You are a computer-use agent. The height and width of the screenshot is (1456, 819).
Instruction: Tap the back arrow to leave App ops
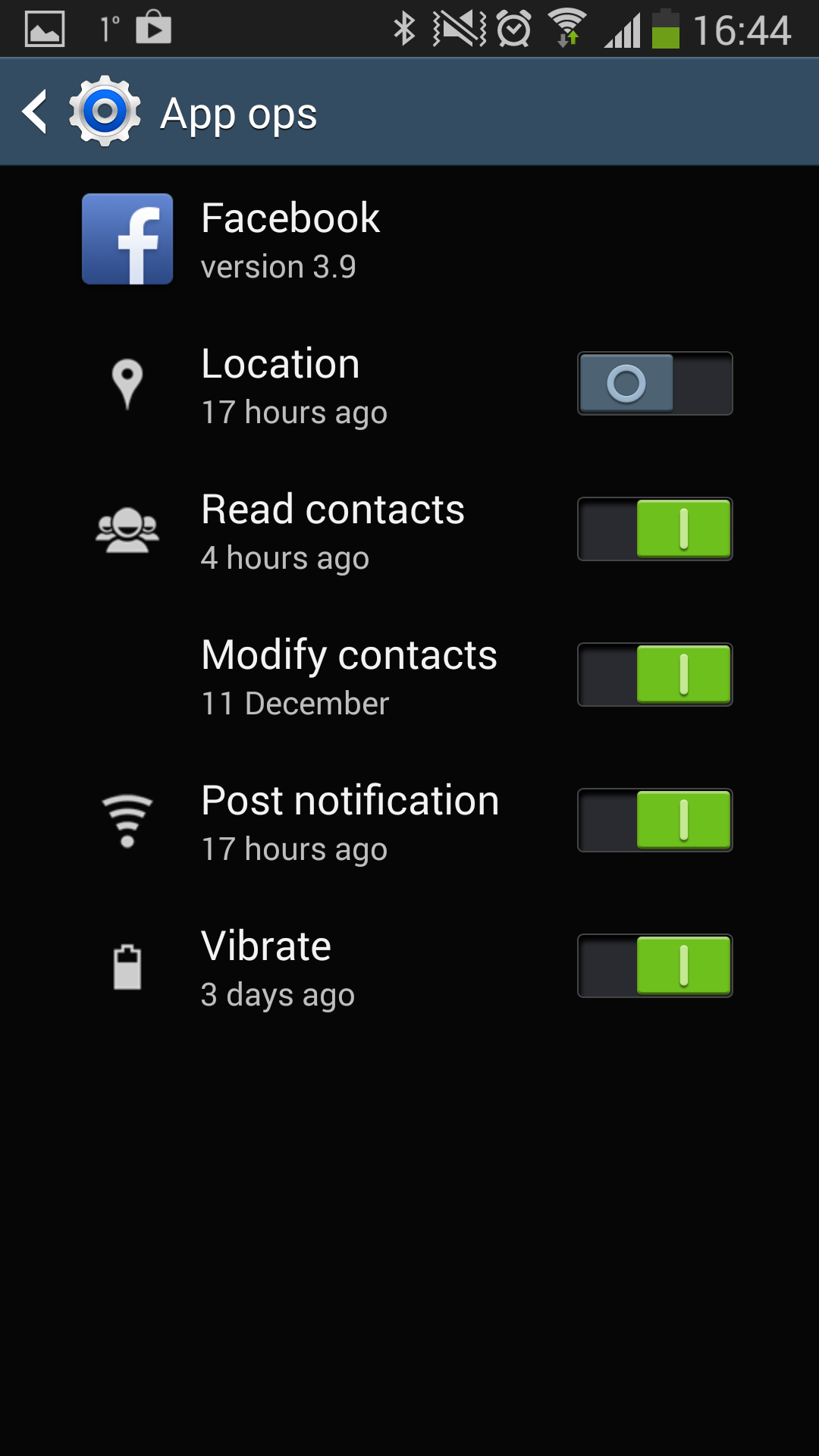tap(33, 111)
